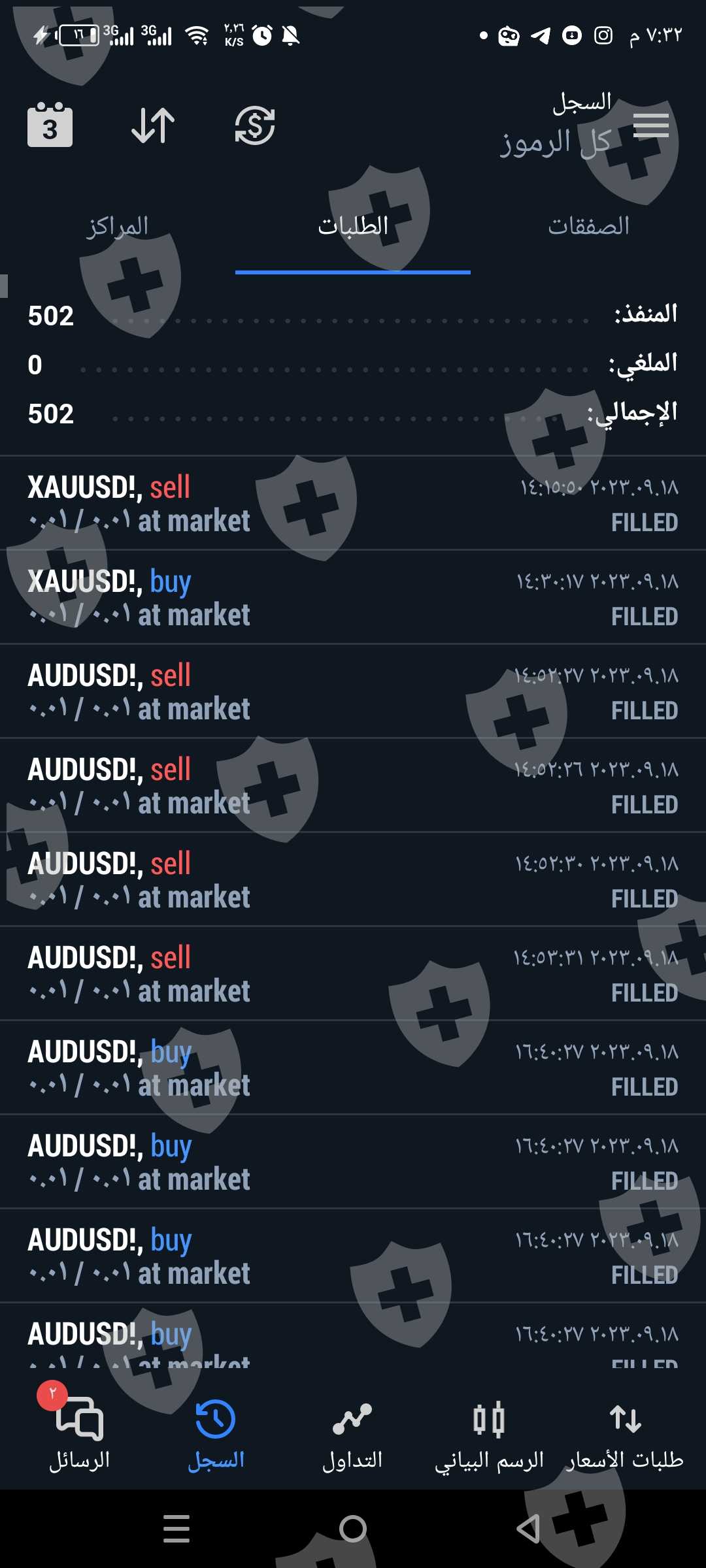Open the AUDUSD! sell order filled at ١٤:٥٢:٣٠
This screenshot has height=1568, width=706.
click(x=353, y=879)
